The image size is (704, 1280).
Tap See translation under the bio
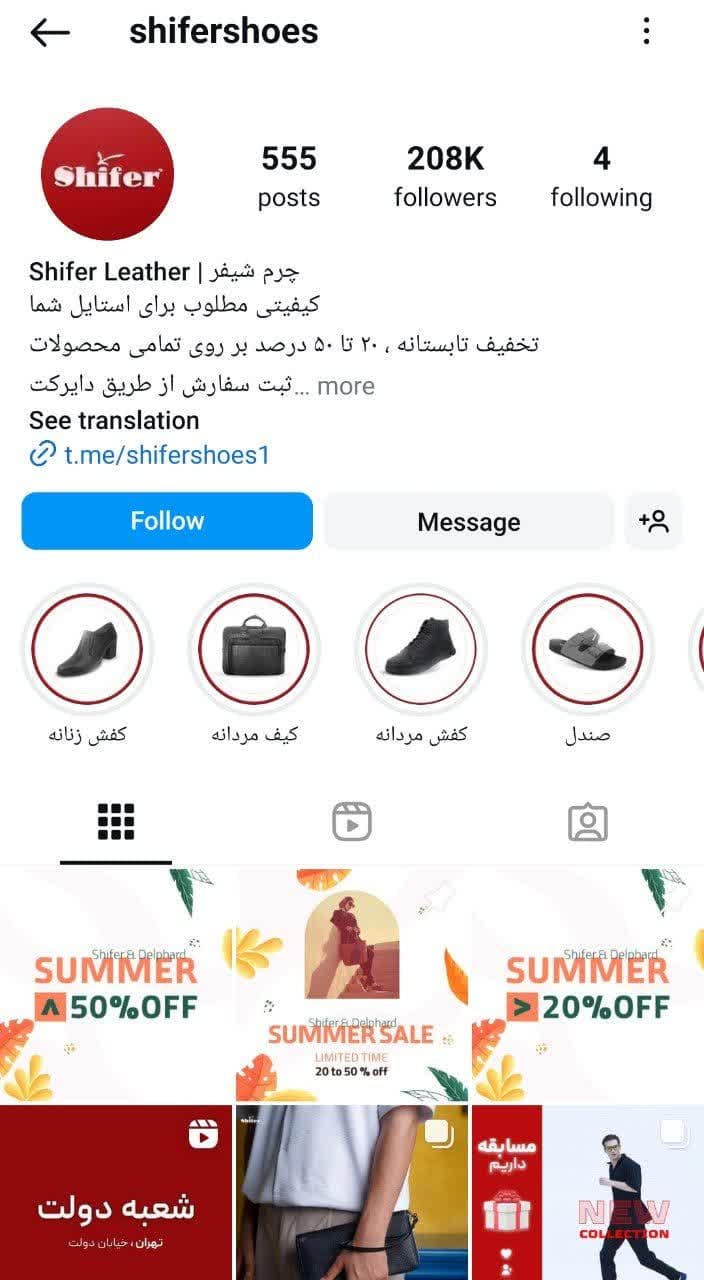pos(114,420)
